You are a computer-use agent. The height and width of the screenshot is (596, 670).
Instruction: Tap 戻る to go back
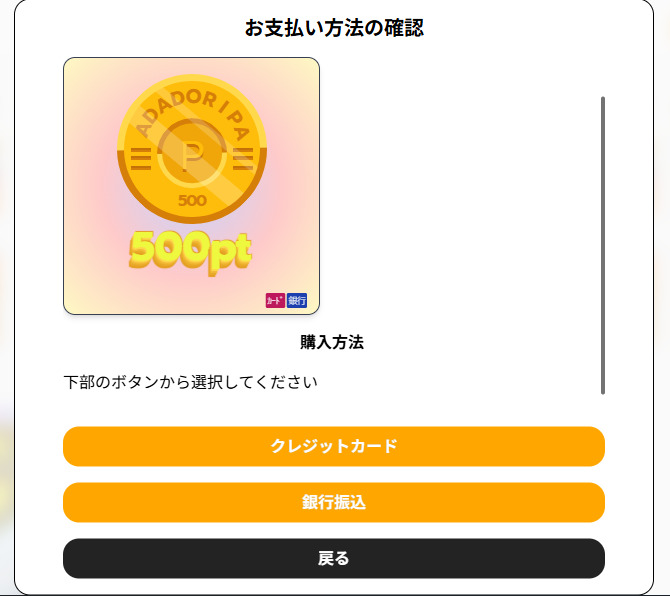click(334, 558)
